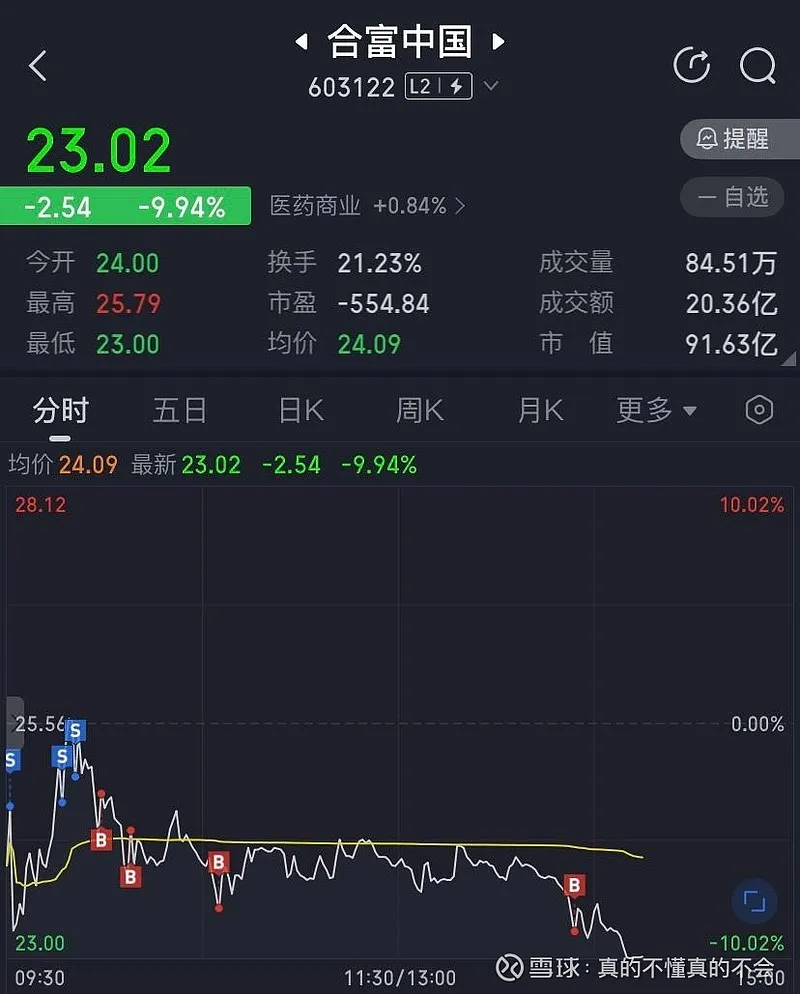The width and height of the screenshot is (800, 994).
Task: Expand the 603122 stock code dropdown
Action: click(x=490, y=87)
